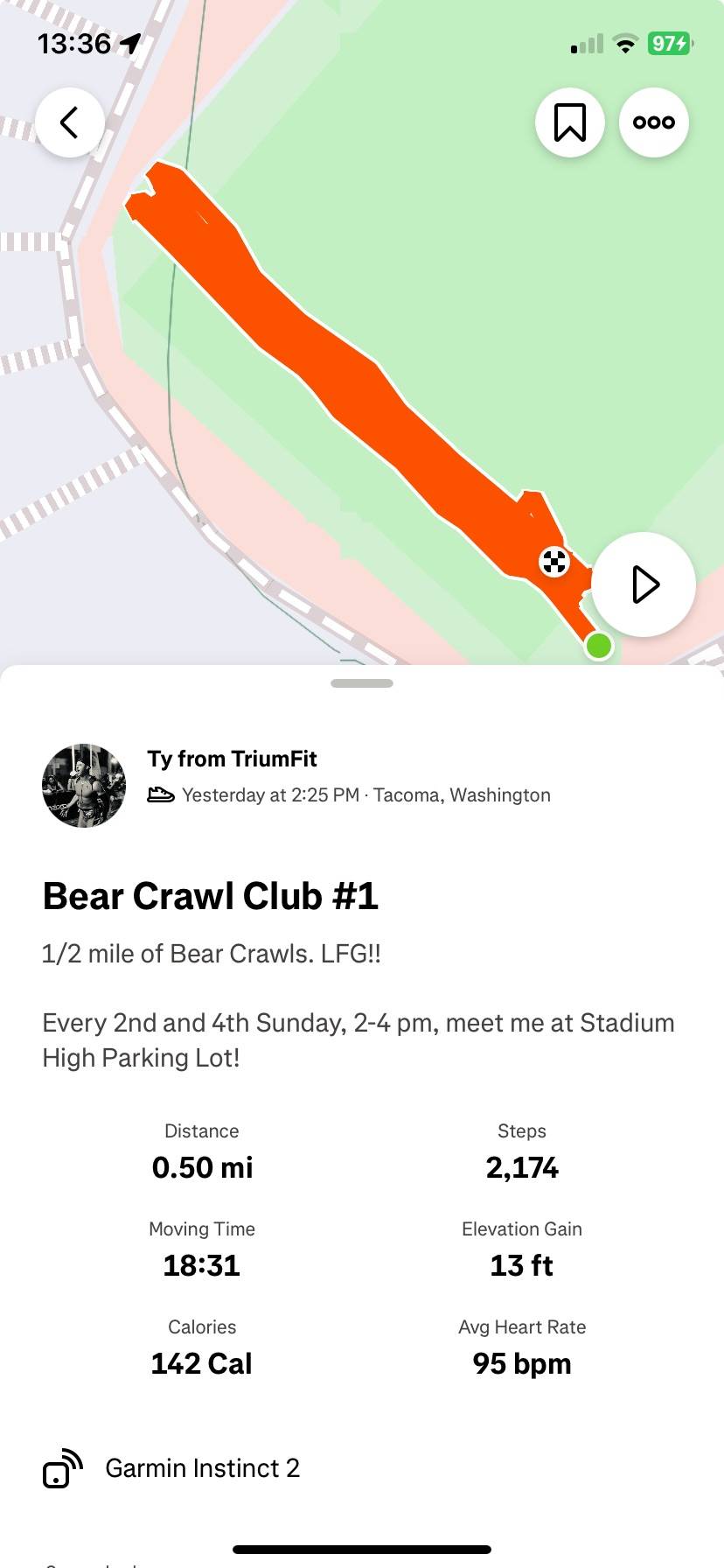Screen dimensions: 724x1568
Task: Tap the sheet drag handle
Action: click(362, 683)
